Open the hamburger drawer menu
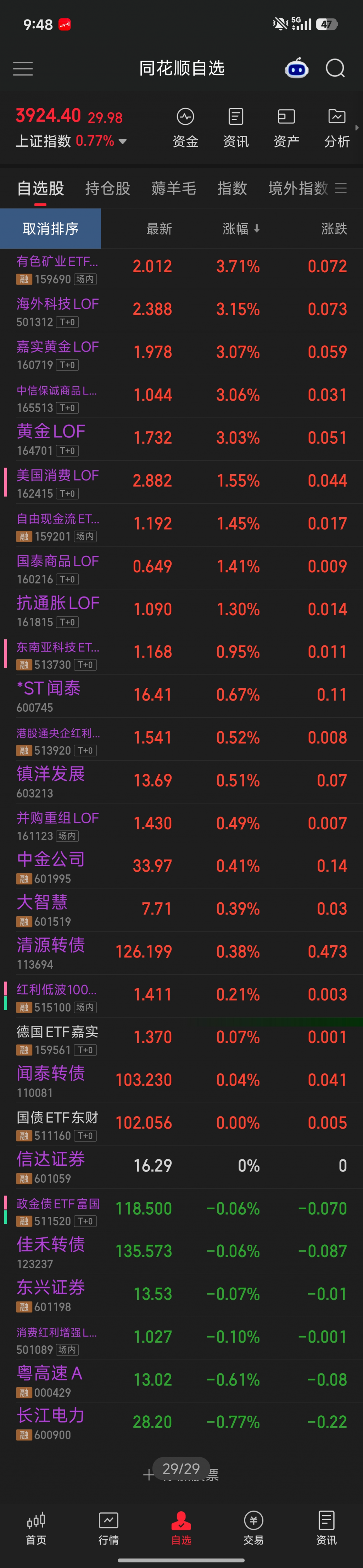The height and width of the screenshot is (1568, 363). point(23,69)
